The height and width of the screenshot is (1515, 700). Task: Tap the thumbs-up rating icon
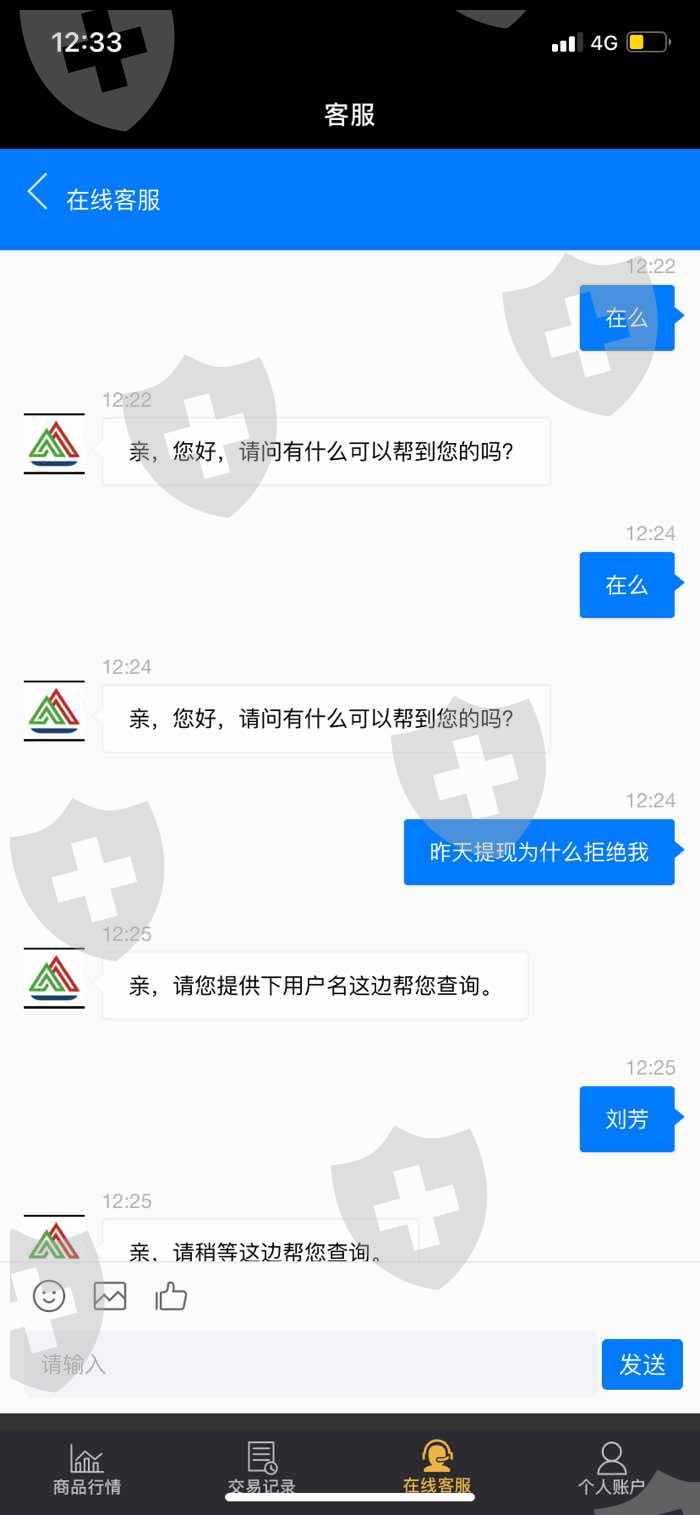click(x=171, y=1297)
